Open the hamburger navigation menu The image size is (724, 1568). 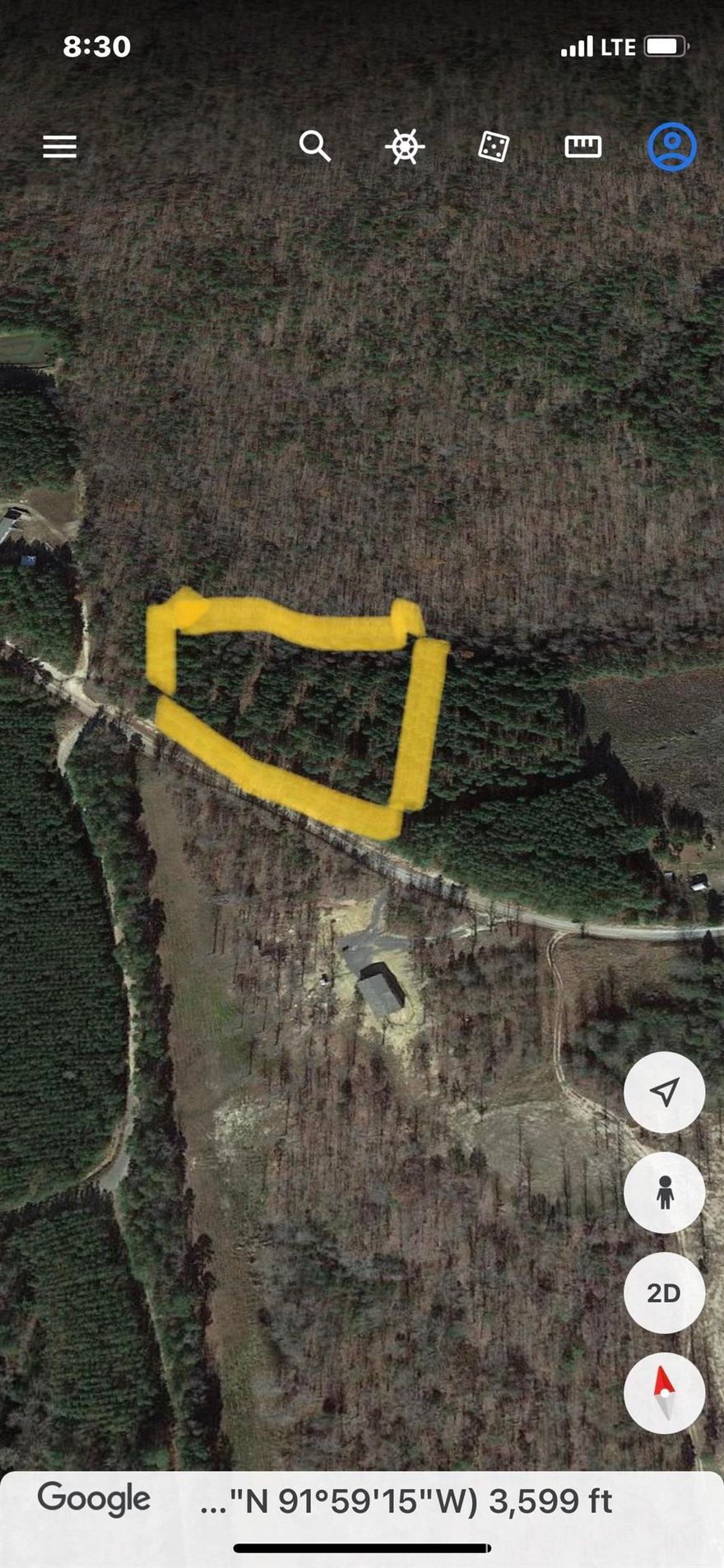[x=58, y=147]
